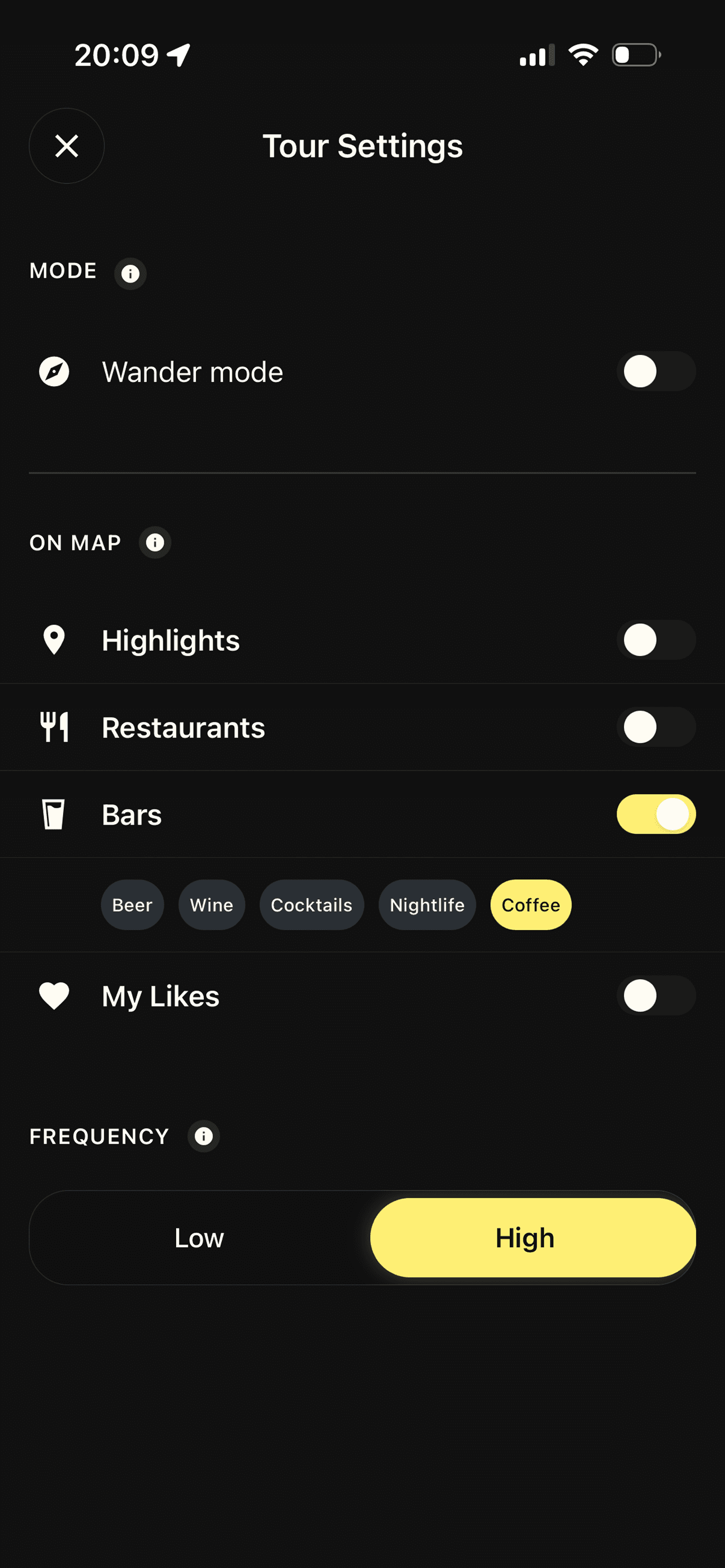Deselect the Coffee filter chip

tap(530, 905)
